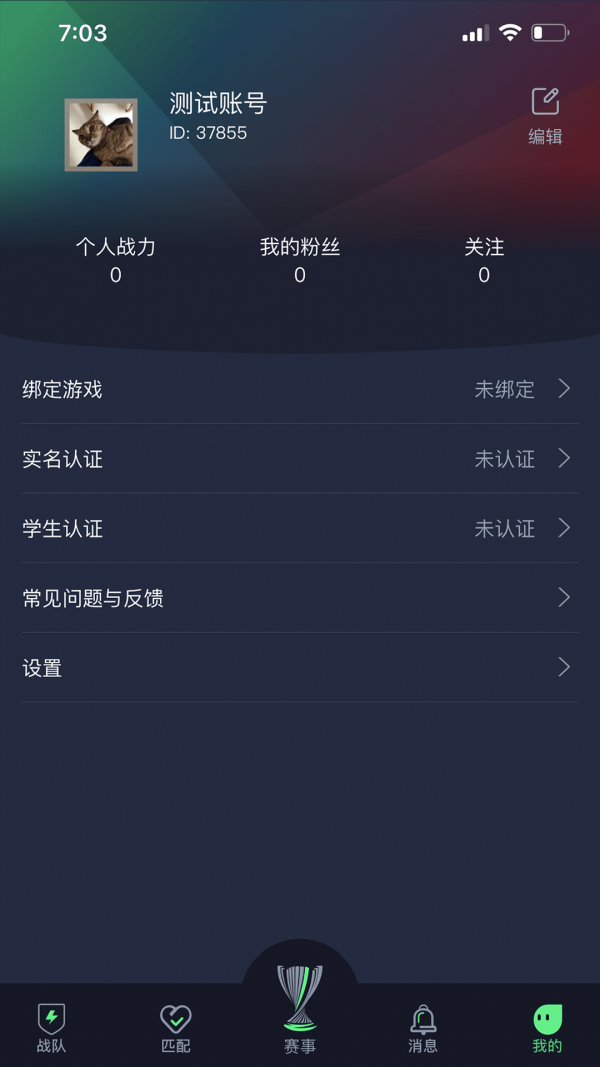The image size is (600, 1067).
Task: Open the 绑定游戏 row
Action: coord(299,389)
